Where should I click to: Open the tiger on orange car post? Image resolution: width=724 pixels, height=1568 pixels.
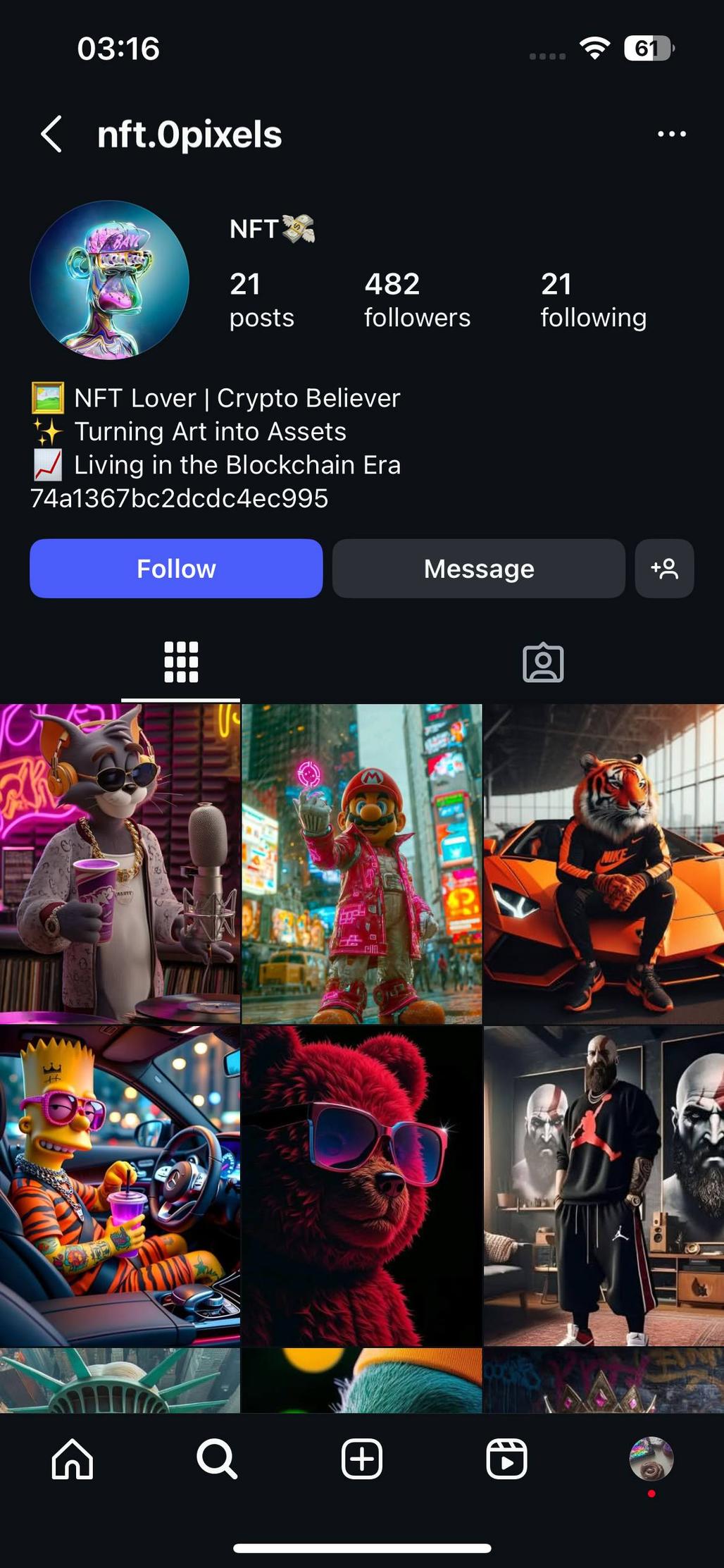click(604, 863)
